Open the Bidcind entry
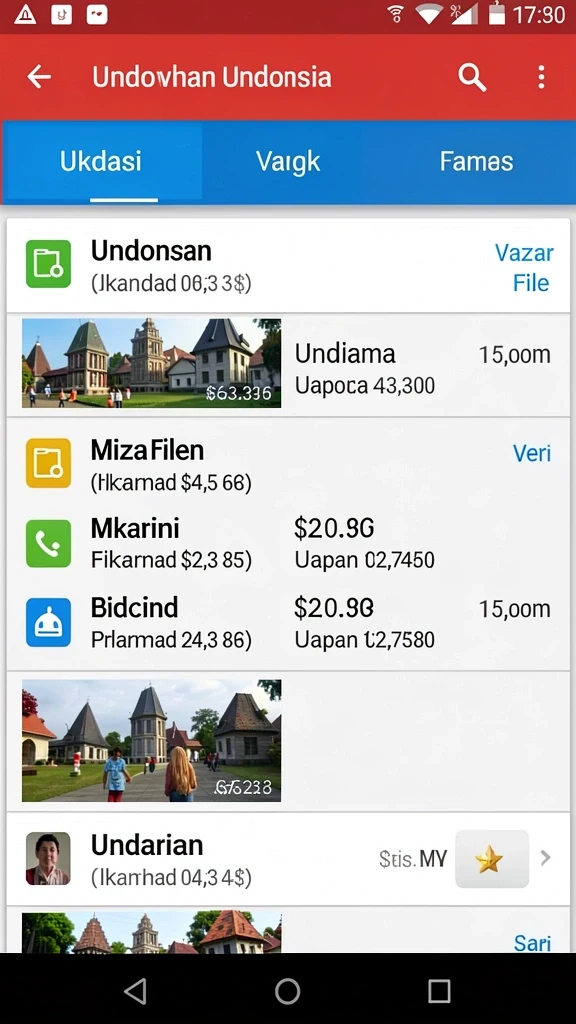 (288, 622)
